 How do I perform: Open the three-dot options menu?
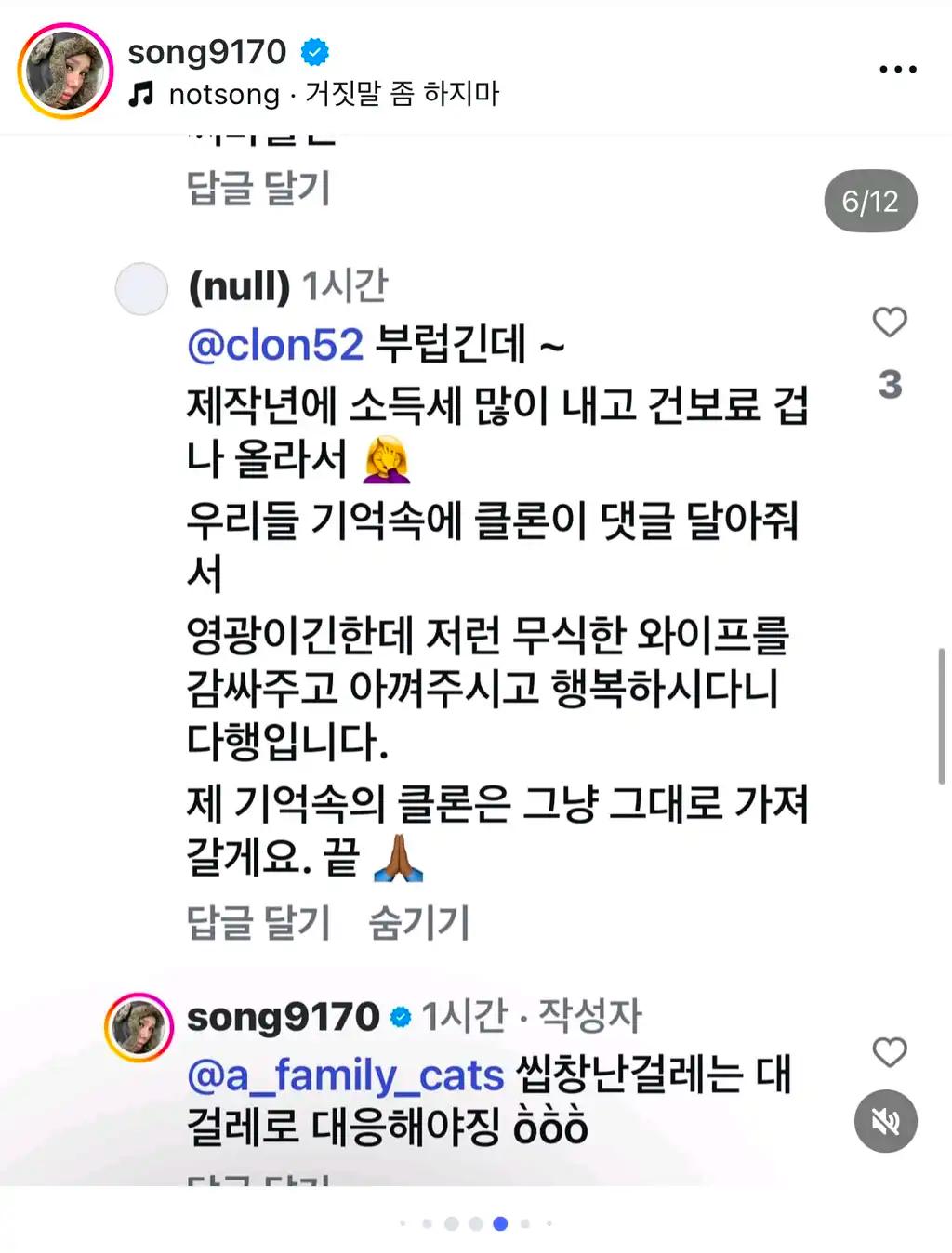click(x=895, y=67)
